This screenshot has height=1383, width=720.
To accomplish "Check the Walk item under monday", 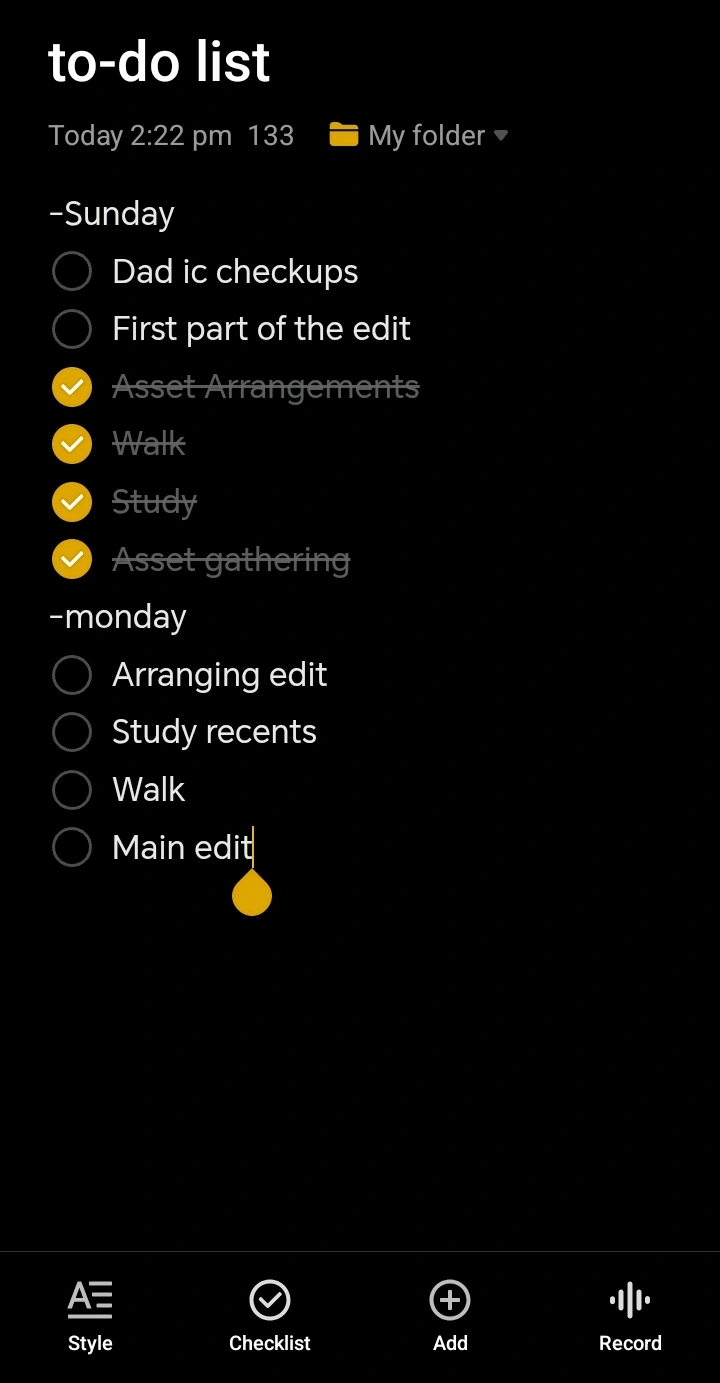I will click(72, 790).
